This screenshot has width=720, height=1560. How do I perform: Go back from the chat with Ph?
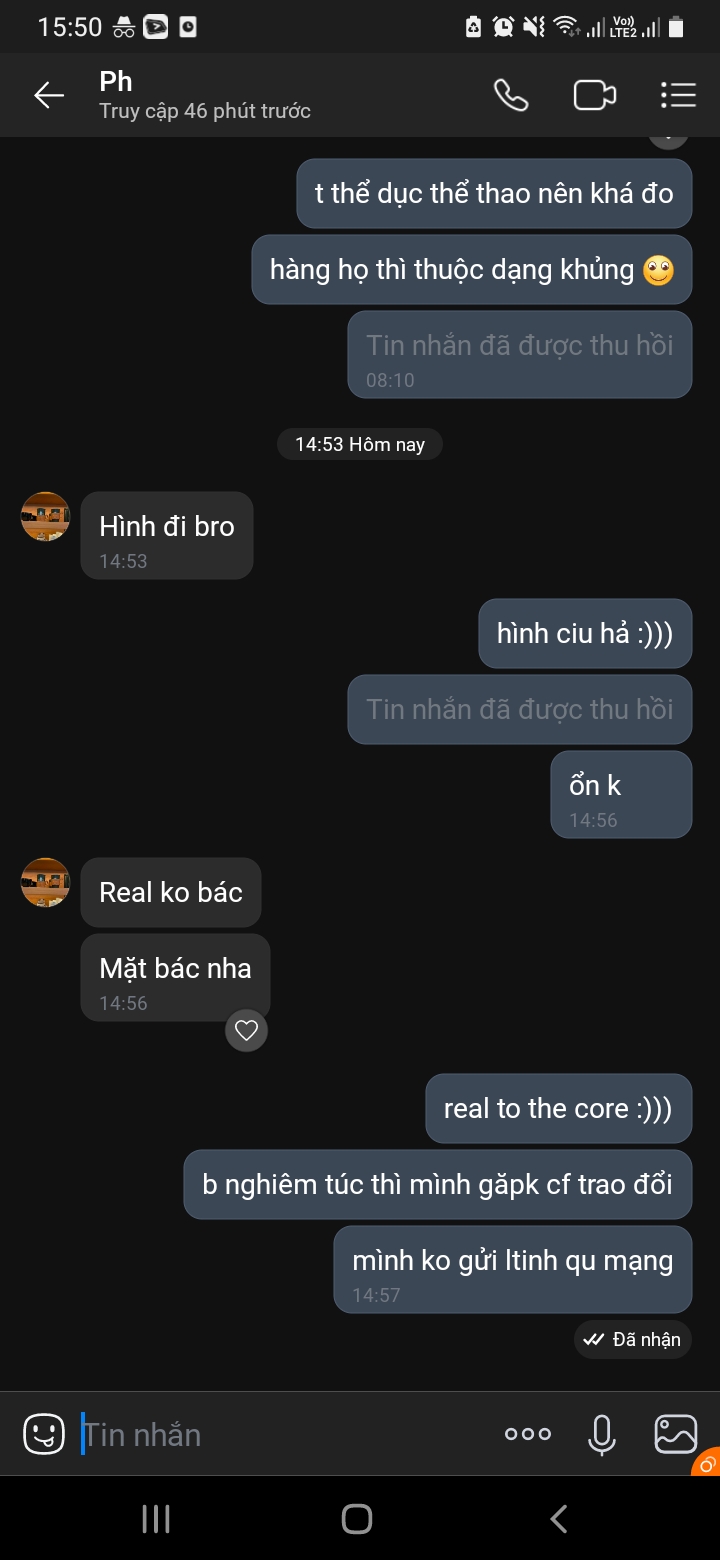tap(48, 95)
